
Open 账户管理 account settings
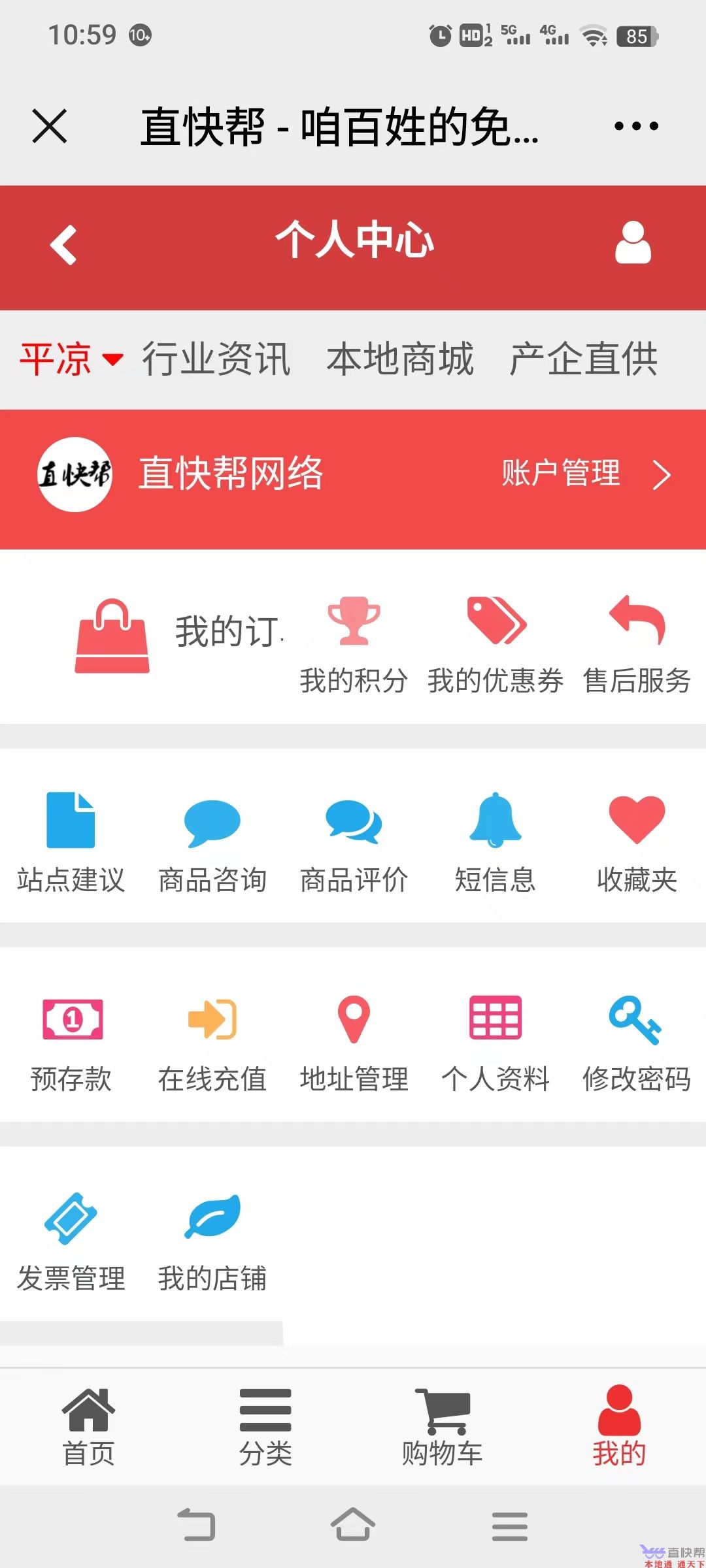point(585,474)
